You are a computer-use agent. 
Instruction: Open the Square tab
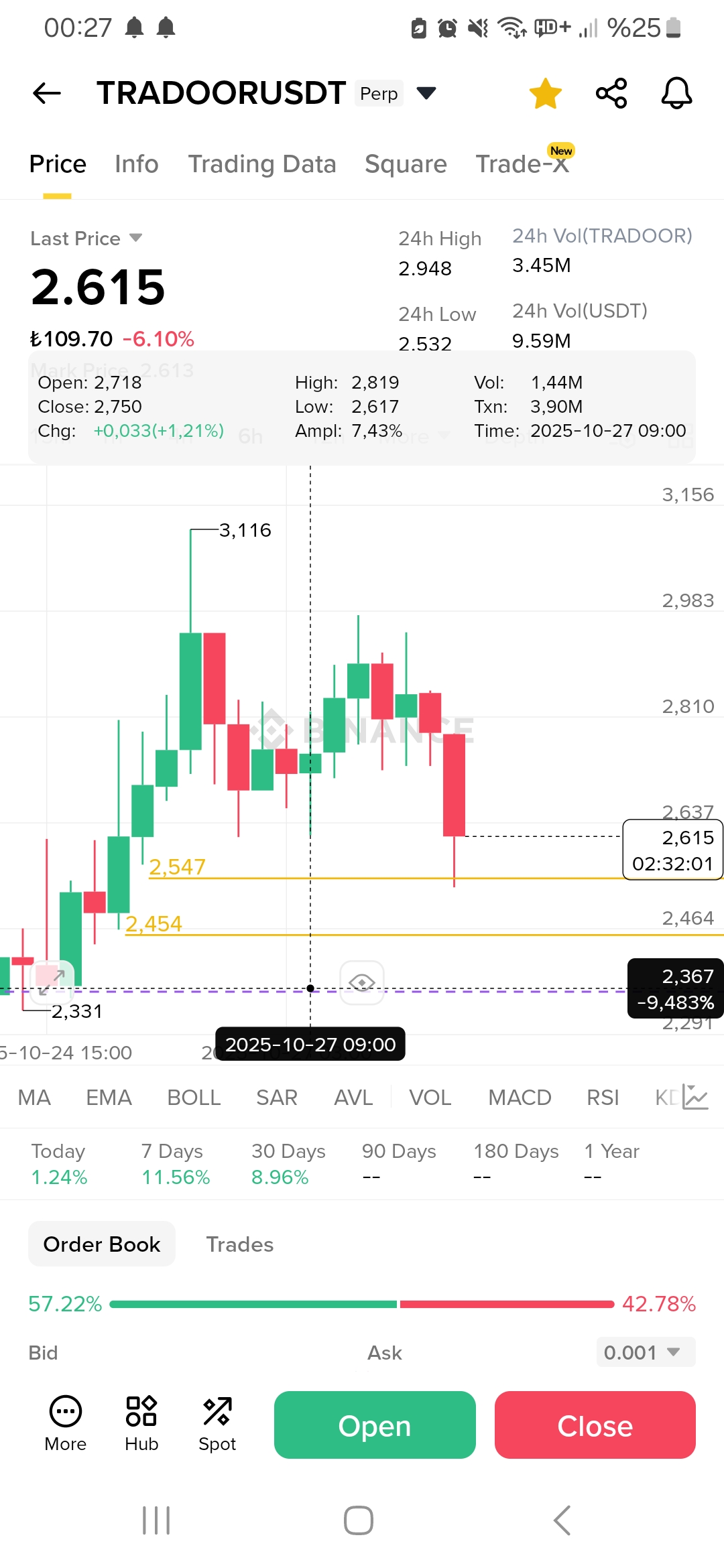(x=406, y=164)
